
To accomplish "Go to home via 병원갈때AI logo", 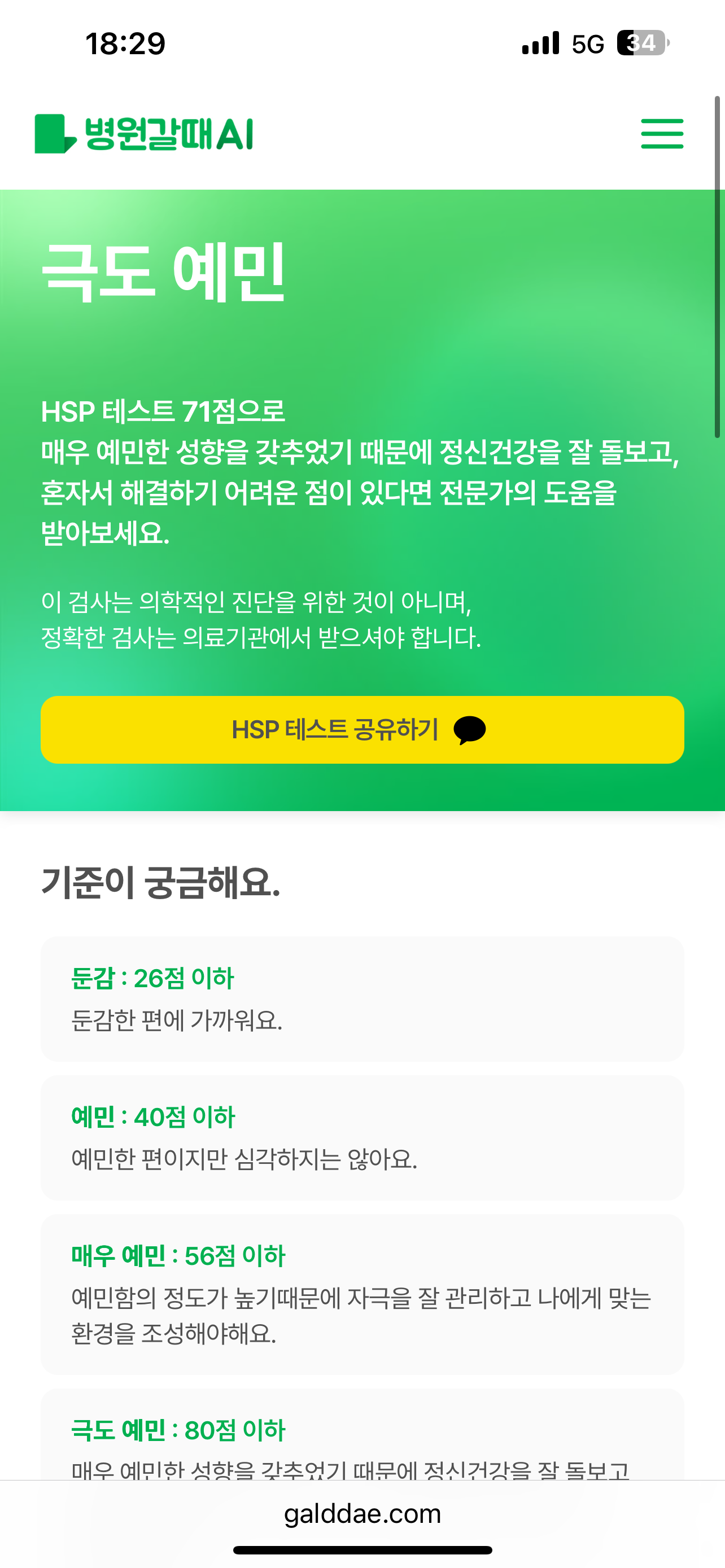I will (x=143, y=134).
